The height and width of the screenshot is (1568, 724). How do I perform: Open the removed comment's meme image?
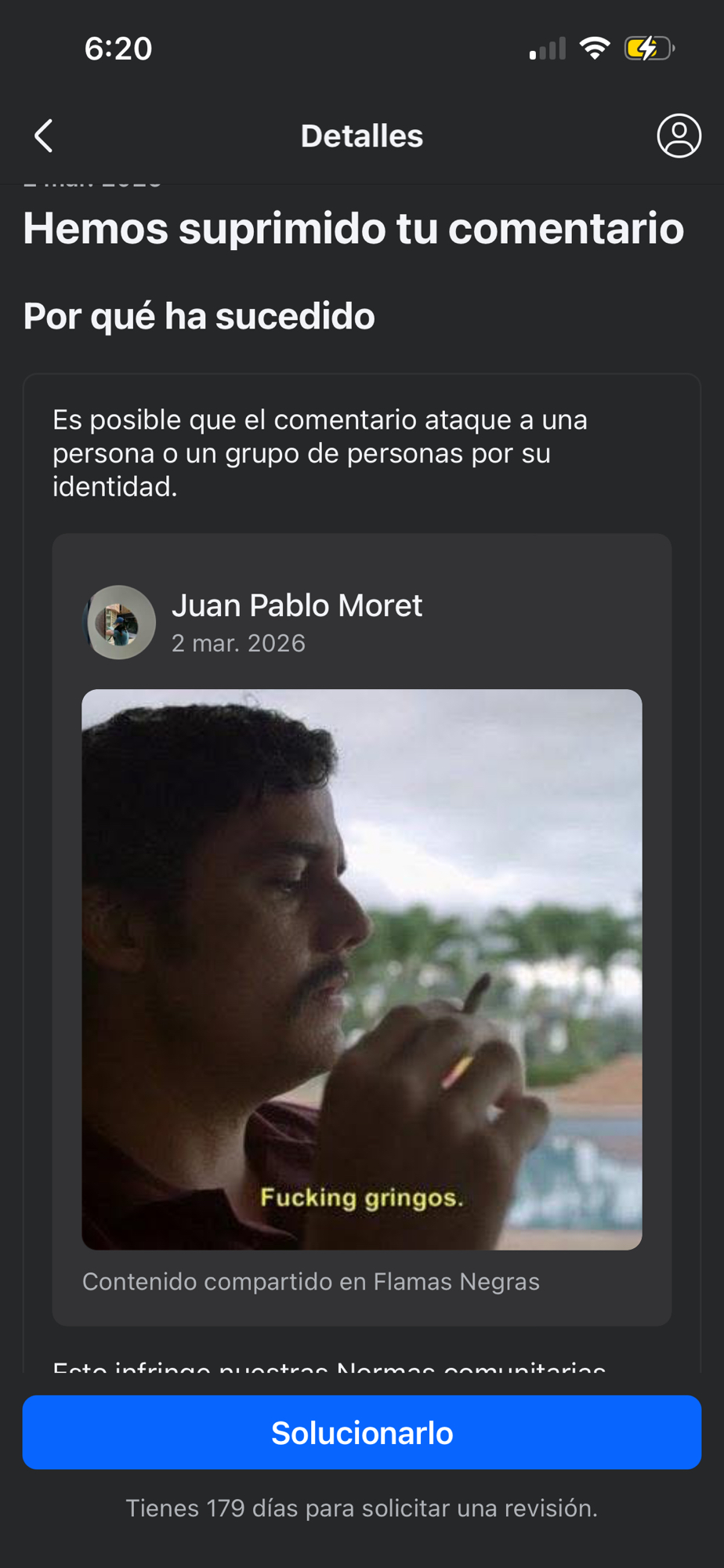[361, 969]
